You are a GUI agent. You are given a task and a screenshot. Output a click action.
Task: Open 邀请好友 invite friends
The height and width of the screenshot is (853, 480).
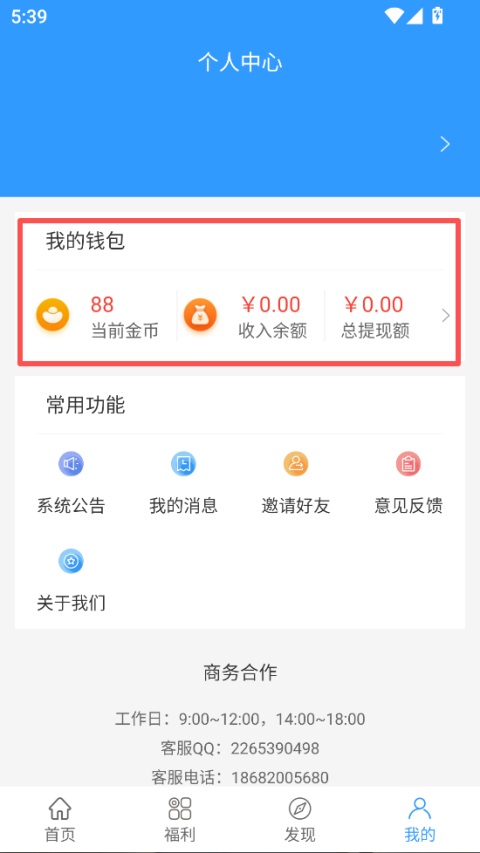(x=296, y=483)
